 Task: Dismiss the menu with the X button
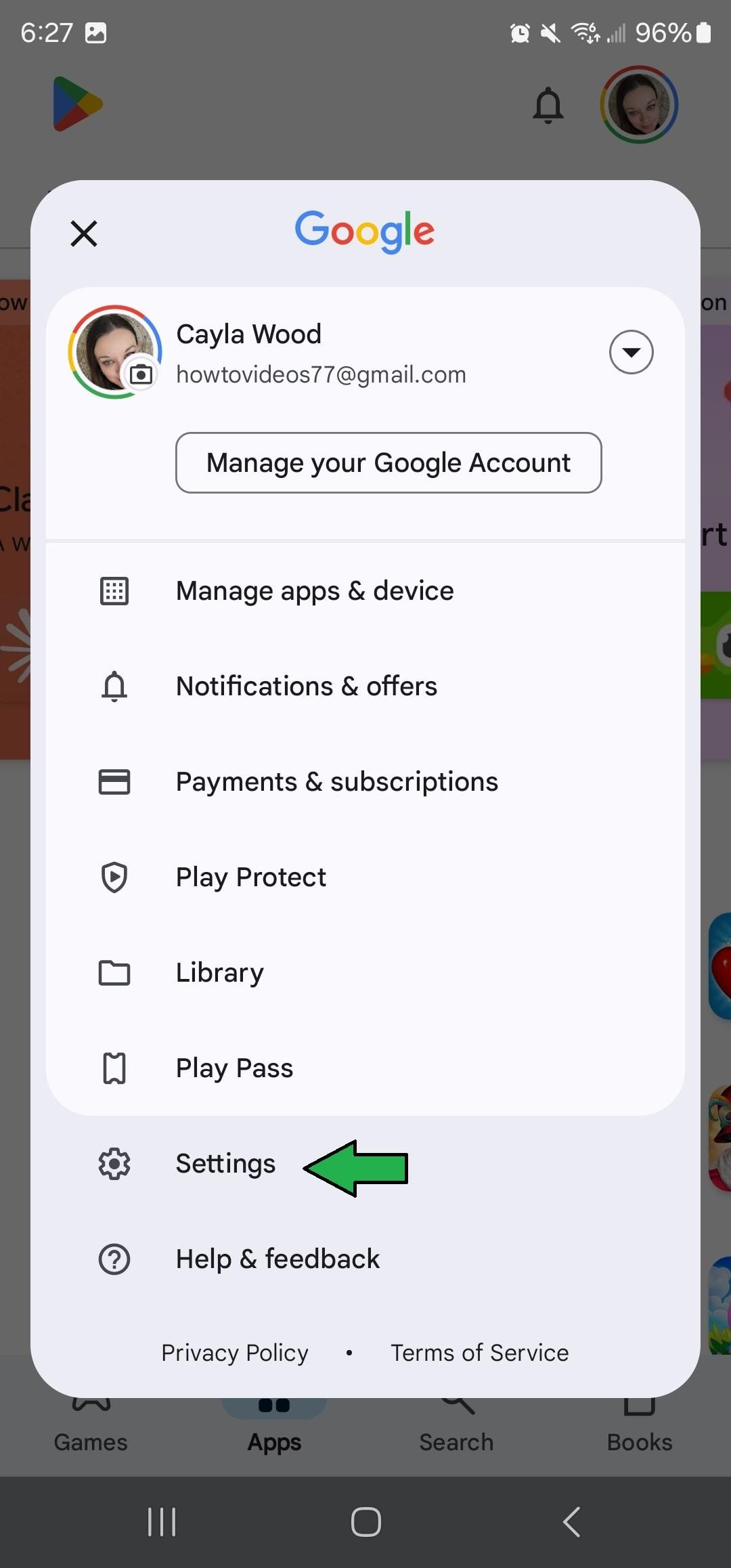tap(83, 233)
